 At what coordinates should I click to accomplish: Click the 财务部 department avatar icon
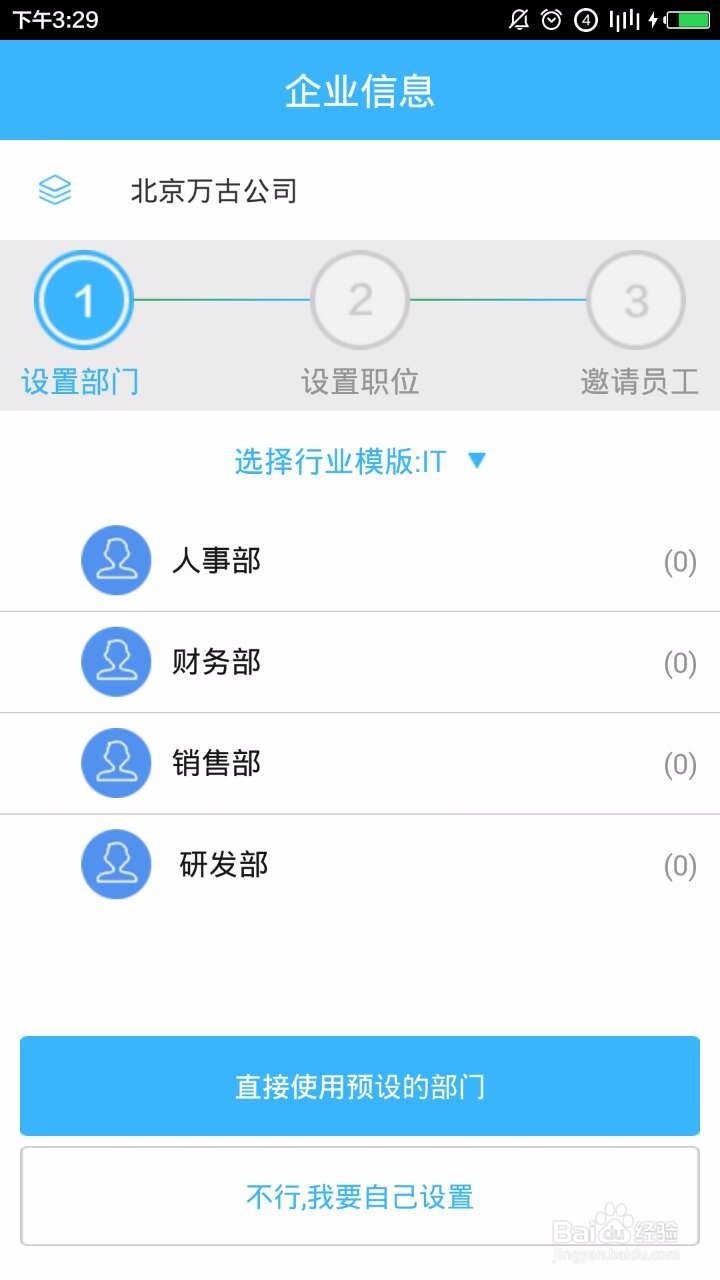tap(116, 662)
